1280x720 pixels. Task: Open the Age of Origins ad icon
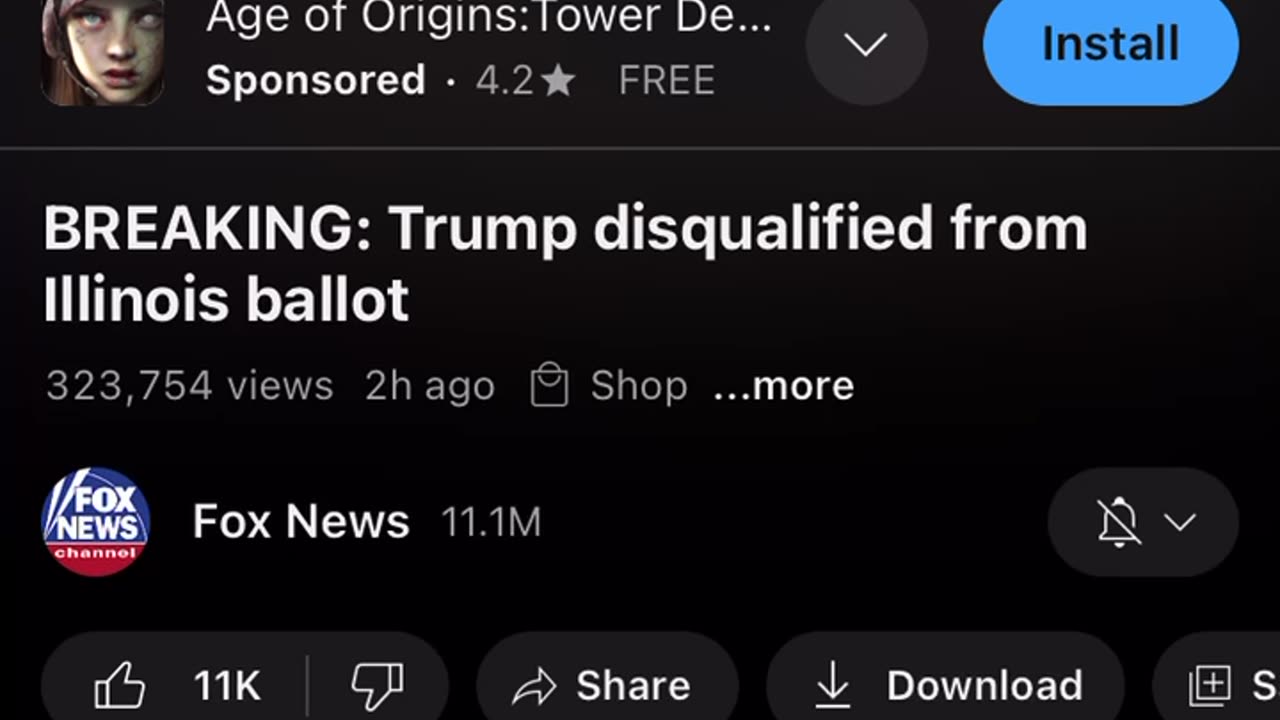click(x=102, y=50)
